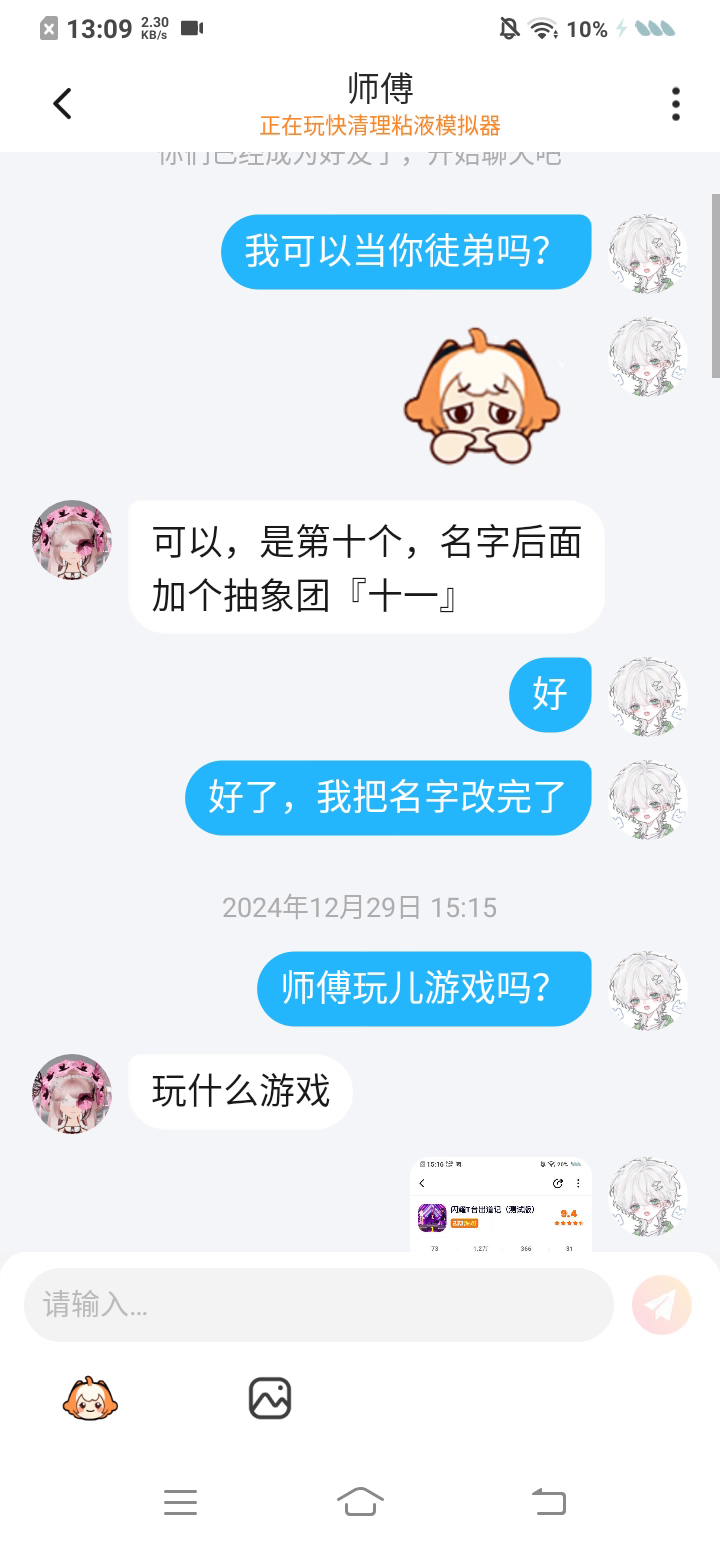Send the message with the paper plane
720x1544 pixels.
[x=661, y=1305]
